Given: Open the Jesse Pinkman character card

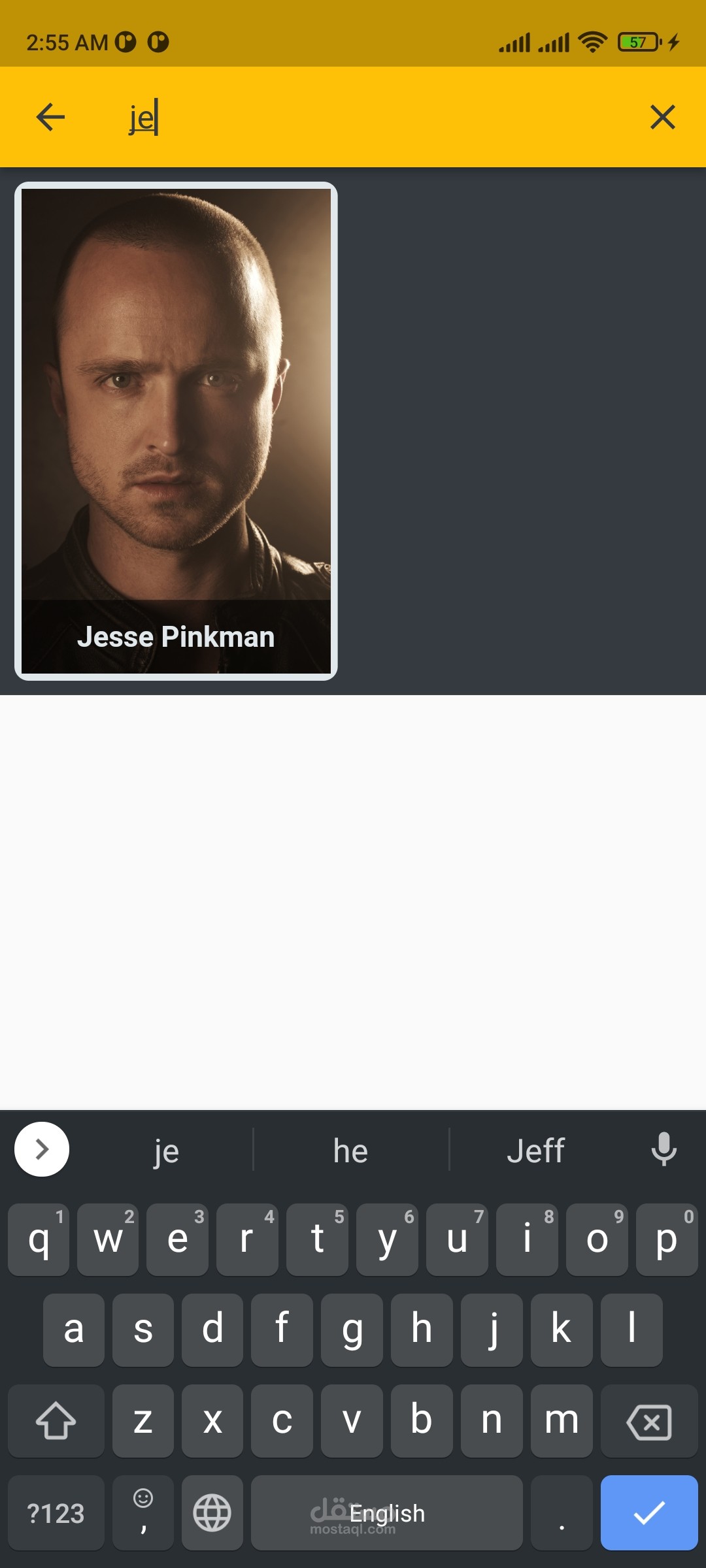Looking at the screenshot, I should click(176, 431).
